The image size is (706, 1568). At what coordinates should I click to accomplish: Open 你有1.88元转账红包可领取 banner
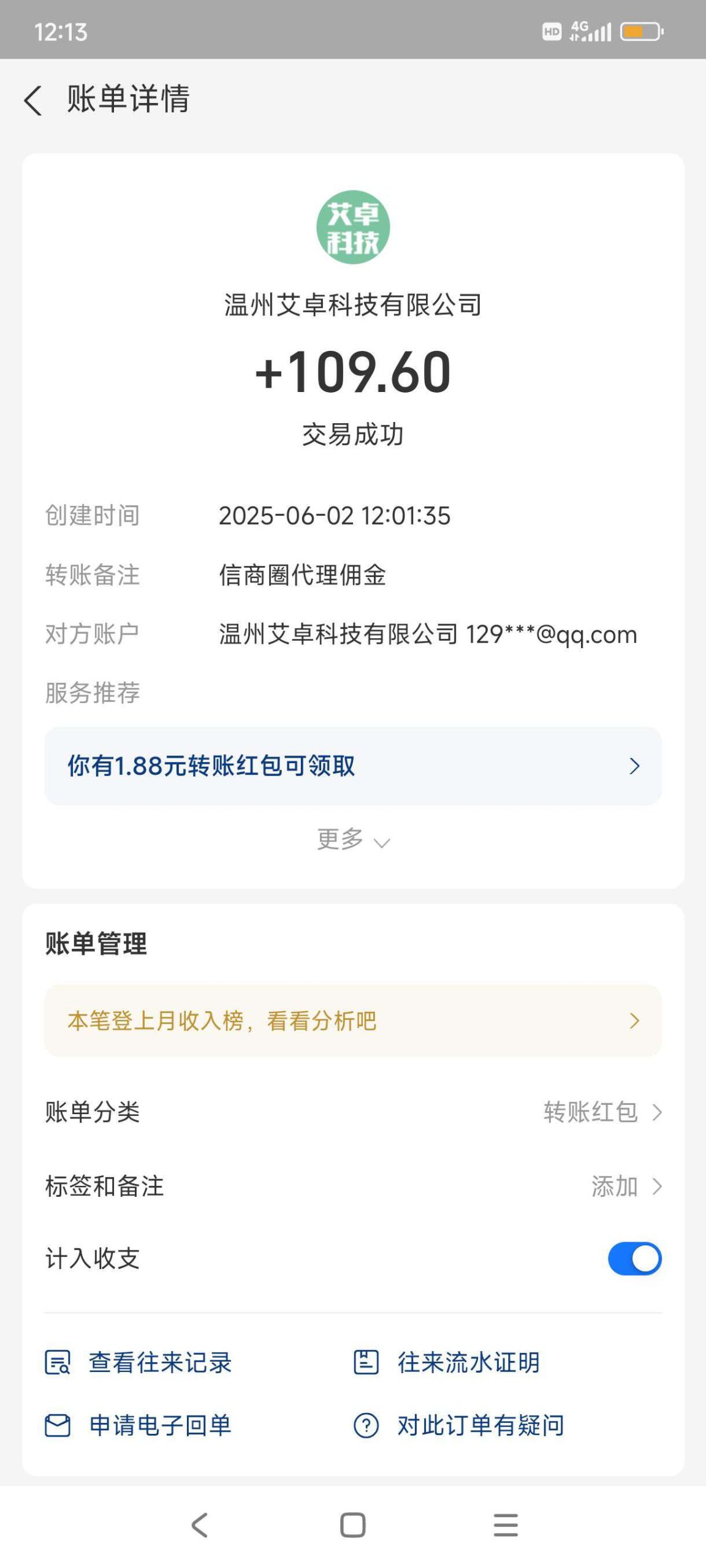353,766
